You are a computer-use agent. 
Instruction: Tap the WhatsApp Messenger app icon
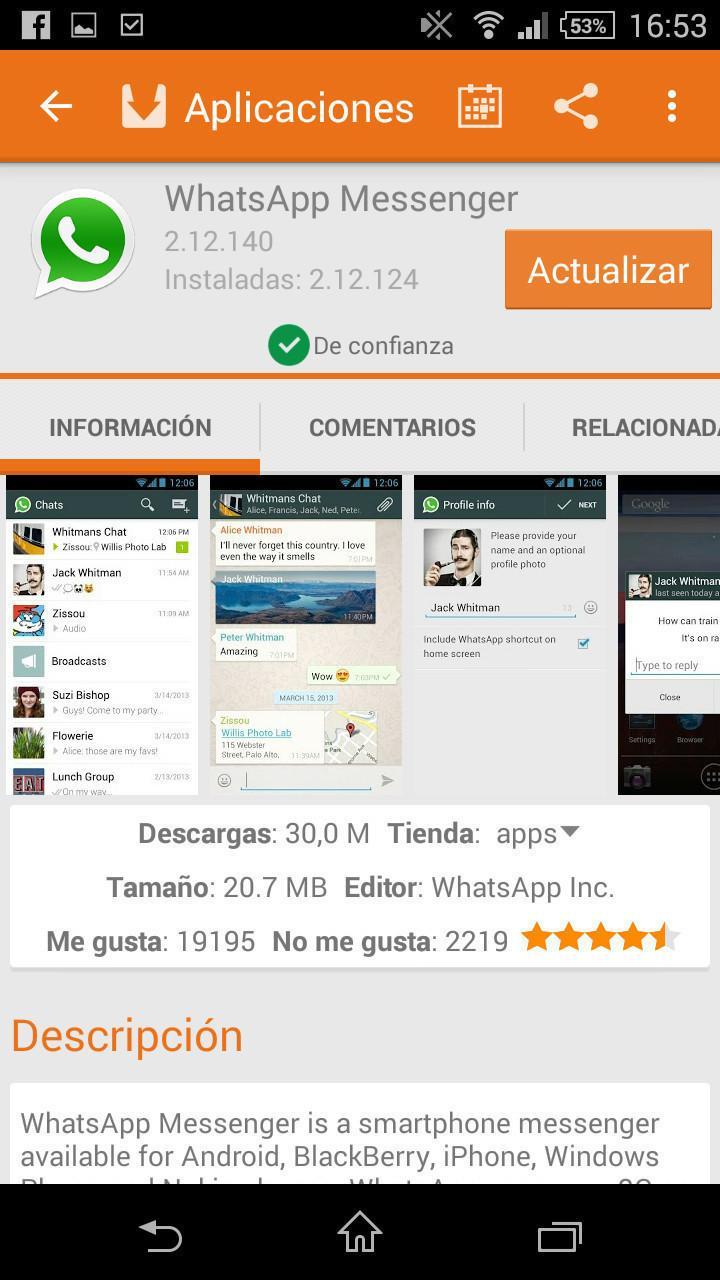pyautogui.click(x=83, y=243)
